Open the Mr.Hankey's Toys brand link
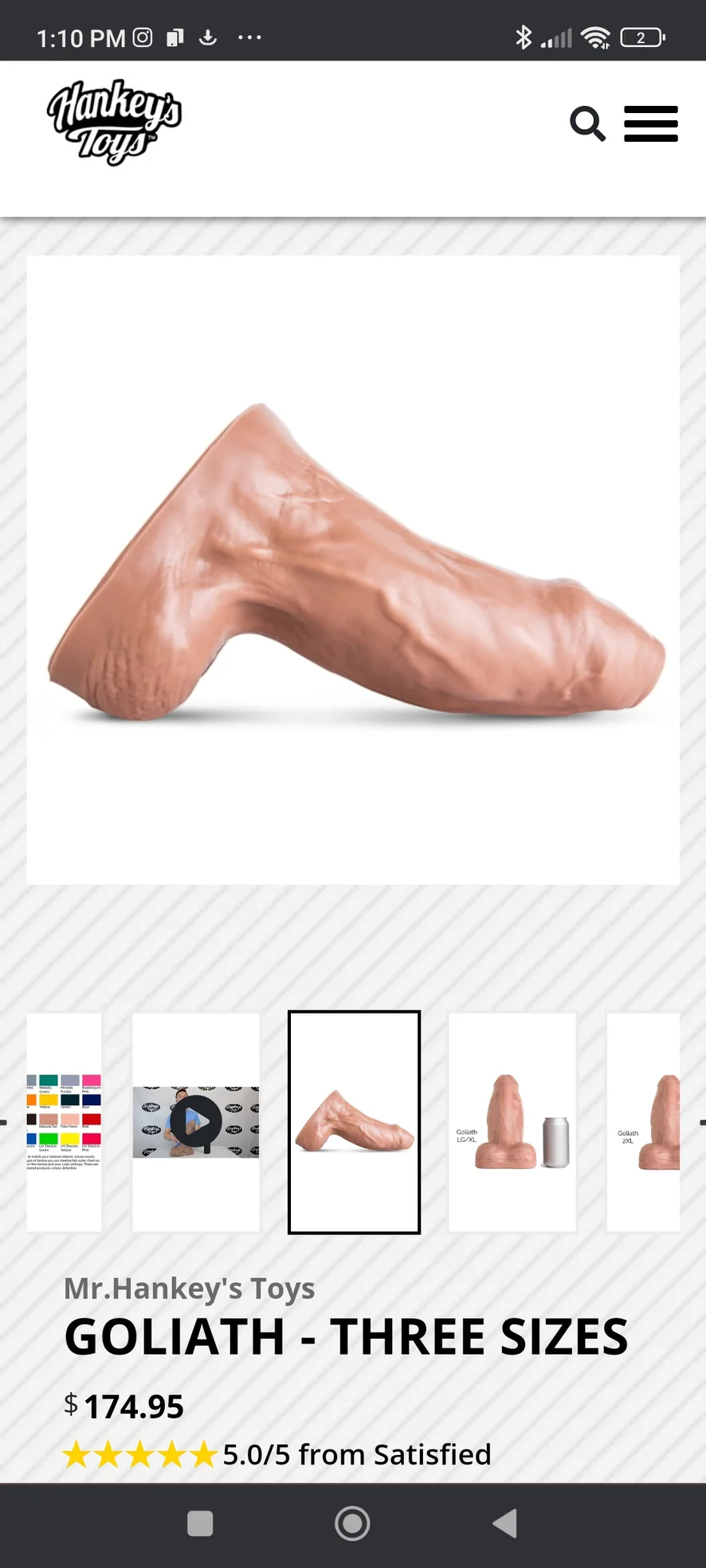 point(189,1288)
